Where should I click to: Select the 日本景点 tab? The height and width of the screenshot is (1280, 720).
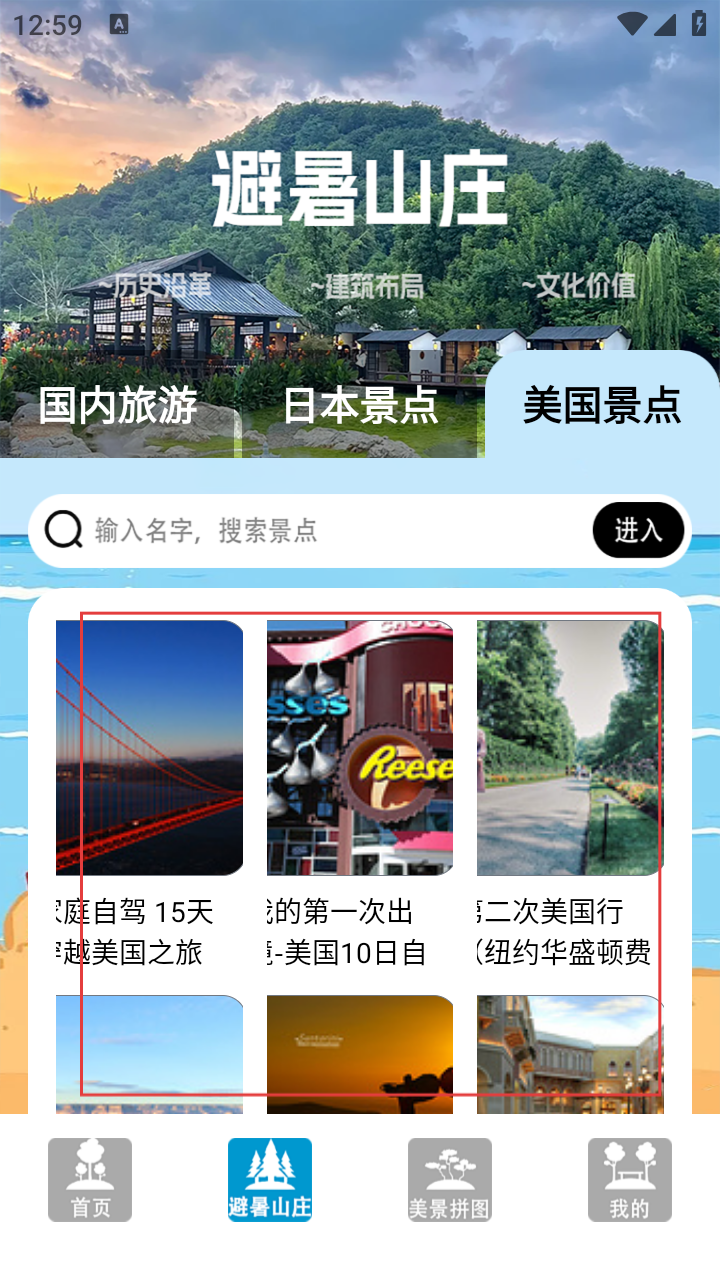click(x=360, y=406)
